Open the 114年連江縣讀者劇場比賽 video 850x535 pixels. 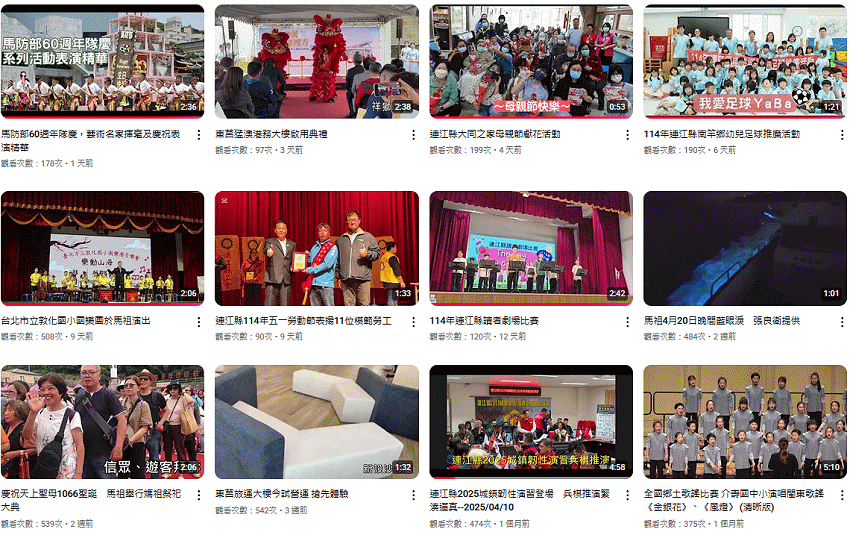tap(531, 248)
